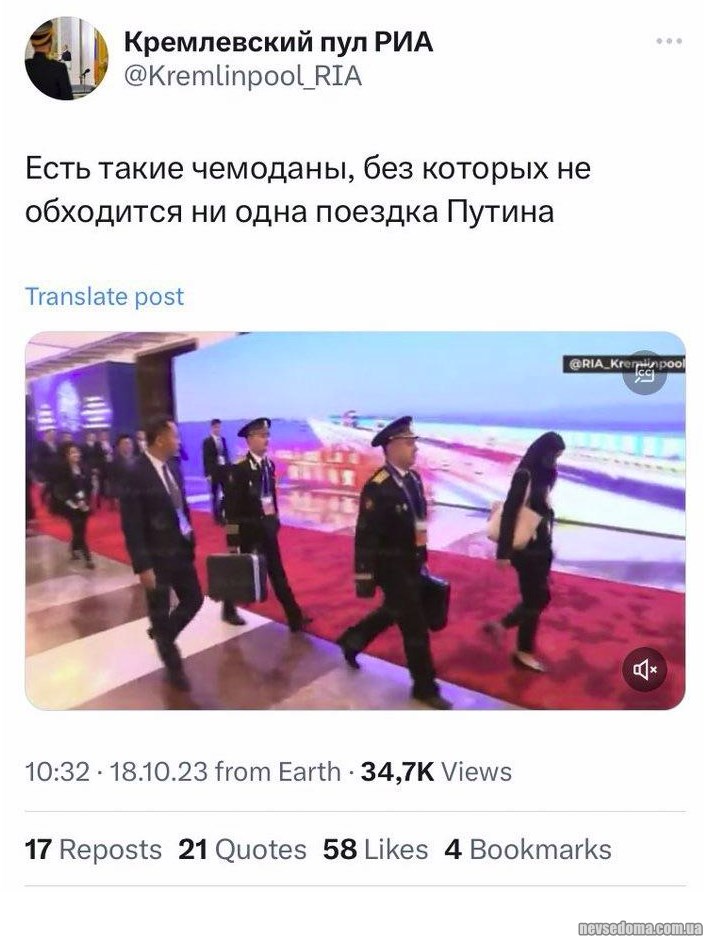Screen dimensions: 704x937
Task: Unmute the video sound
Action: click(x=645, y=669)
